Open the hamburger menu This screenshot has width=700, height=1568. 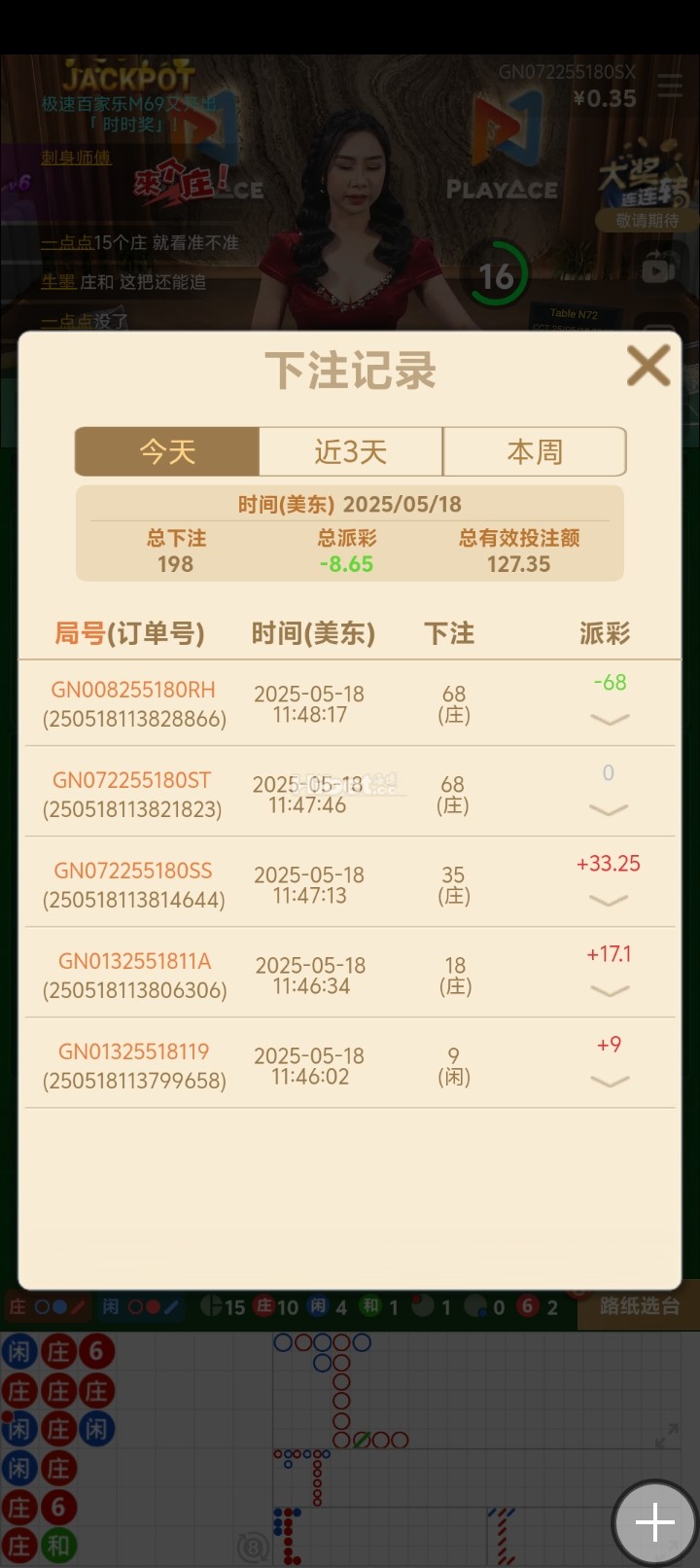pos(670,86)
